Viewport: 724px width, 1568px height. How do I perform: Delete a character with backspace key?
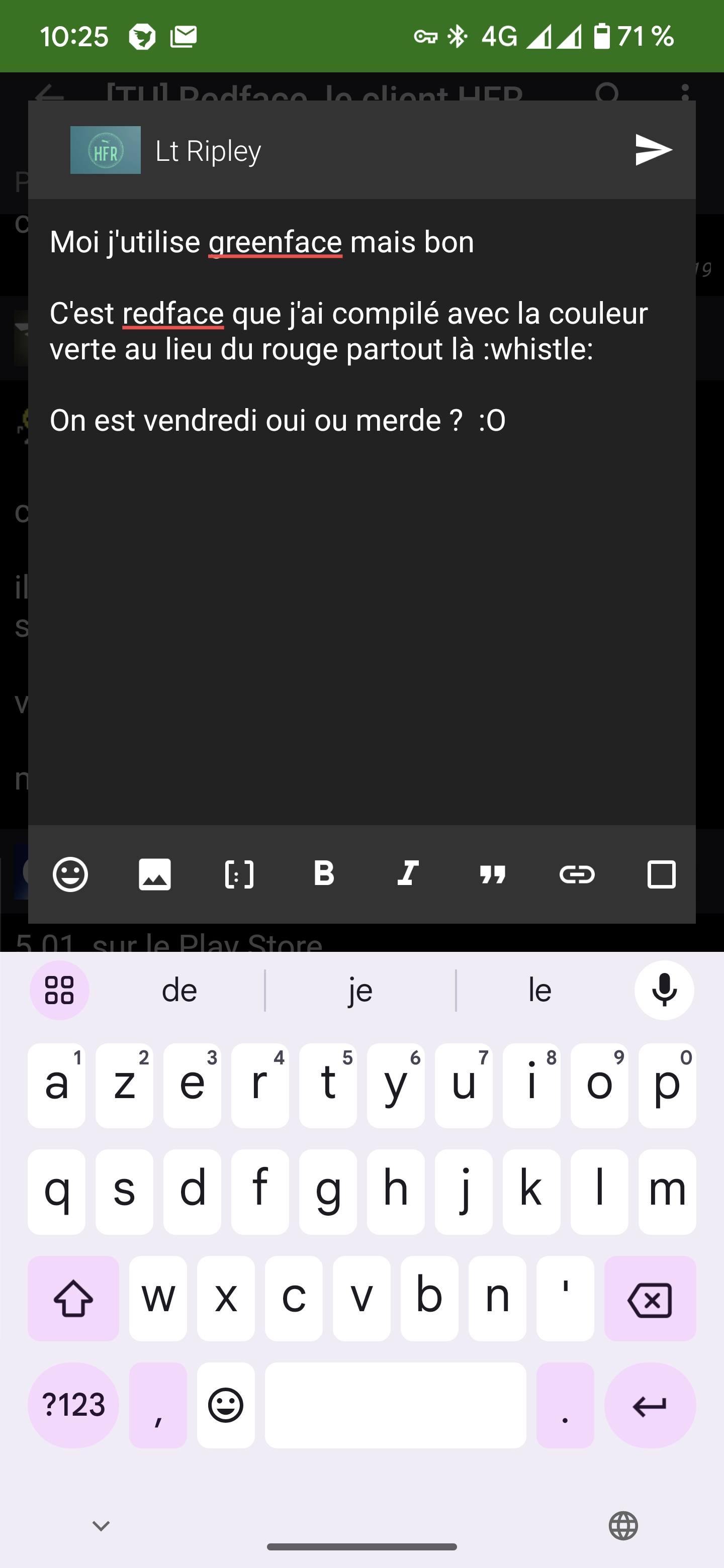[650, 1298]
